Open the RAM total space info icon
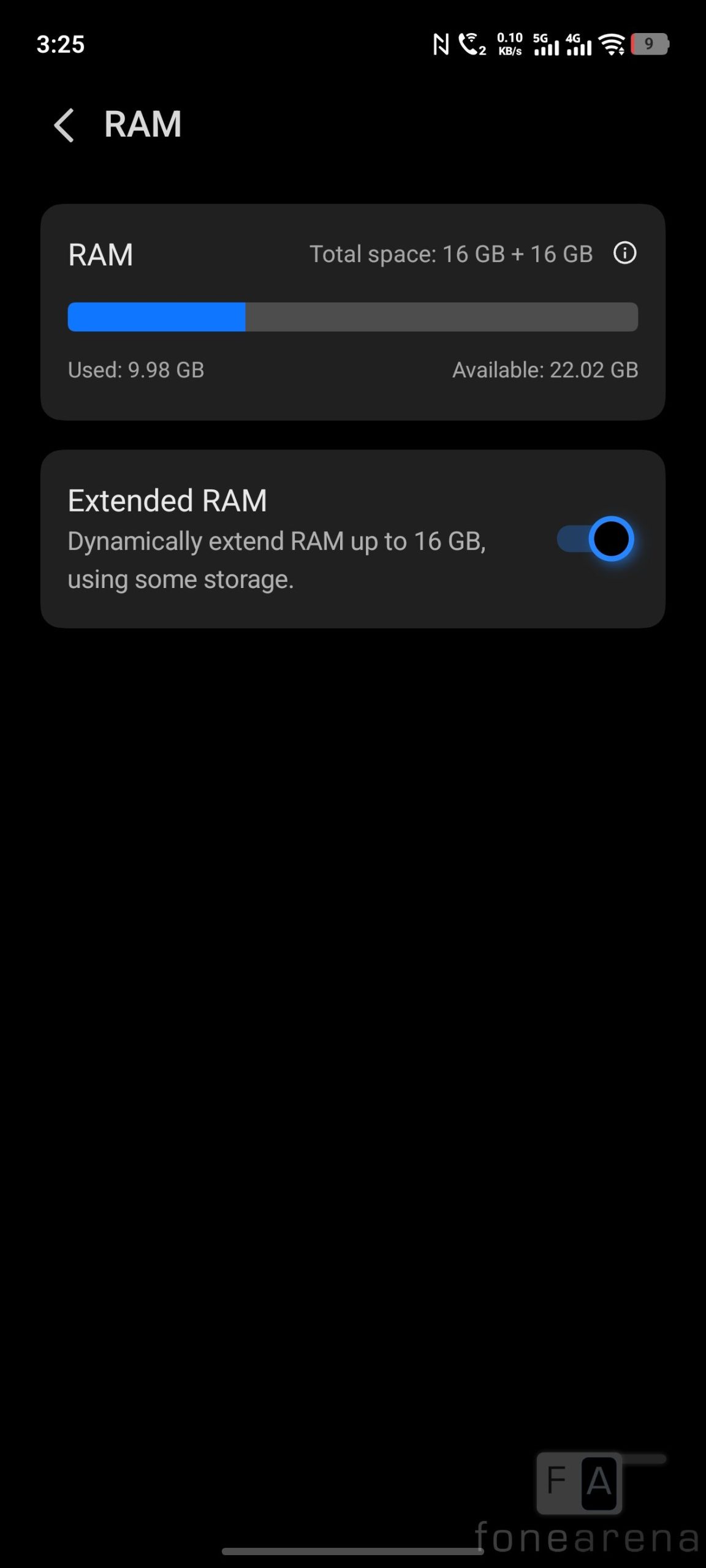Image resolution: width=706 pixels, height=1568 pixels. click(x=624, y=253)
